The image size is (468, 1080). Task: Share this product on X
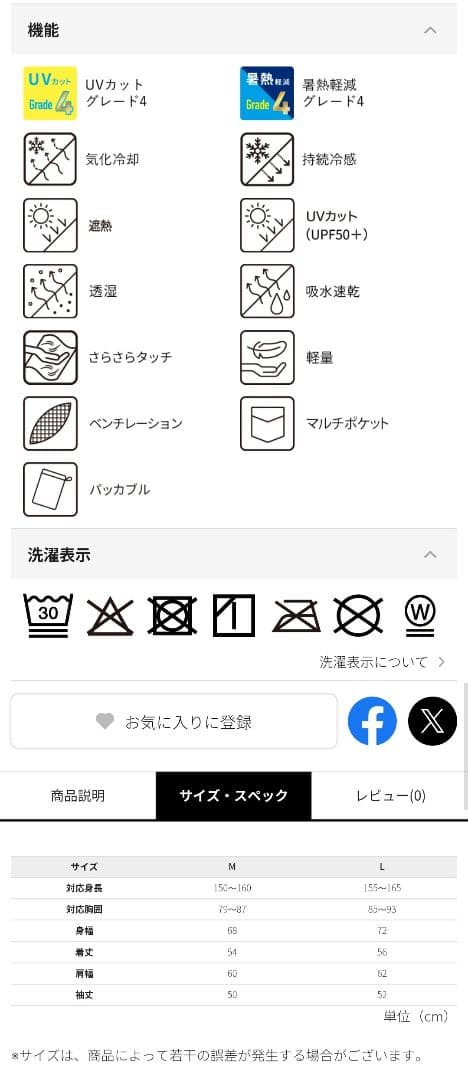coord(432,721)
